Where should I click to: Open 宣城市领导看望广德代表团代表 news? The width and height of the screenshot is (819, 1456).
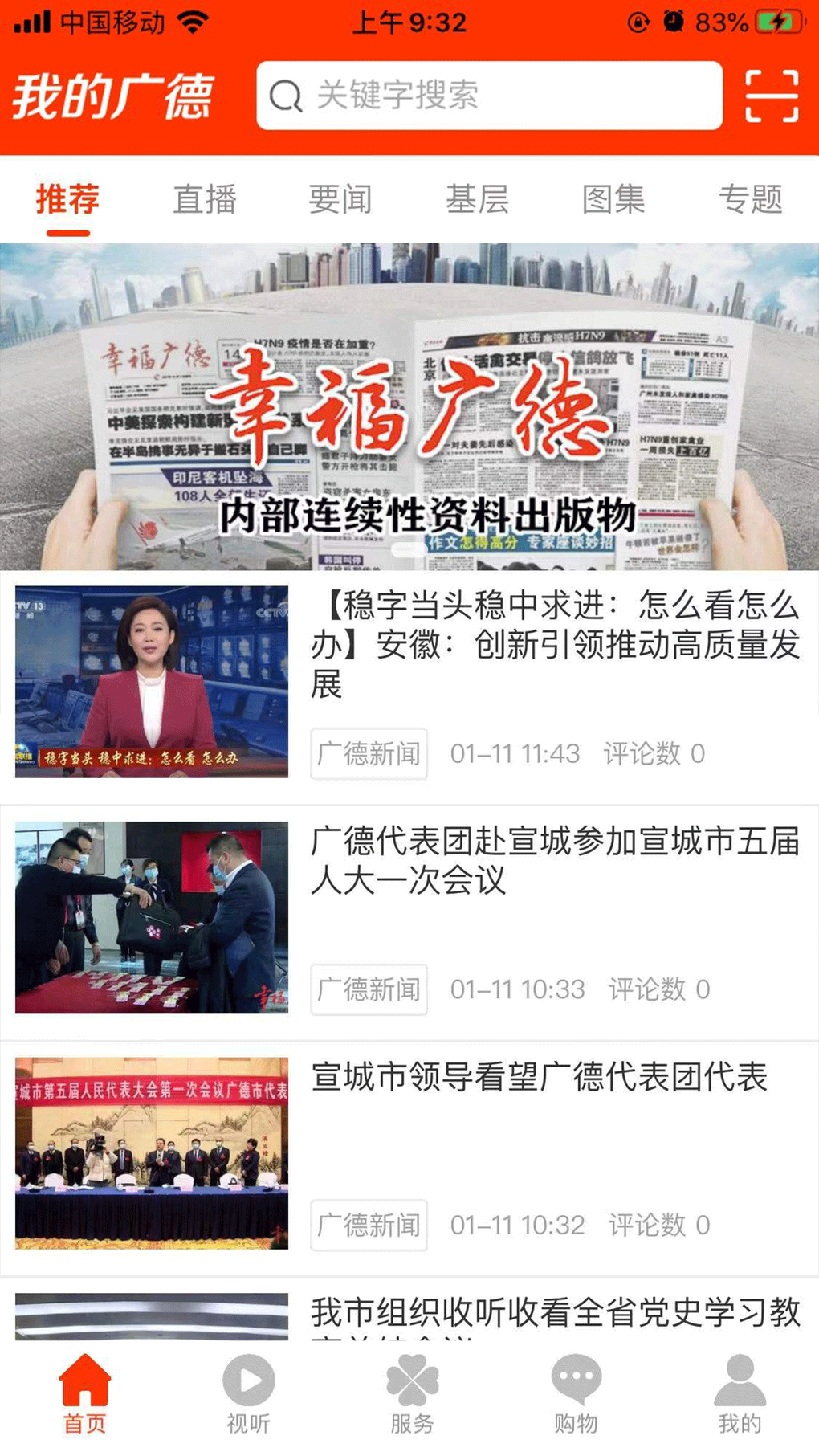[x=540, y=1078]
